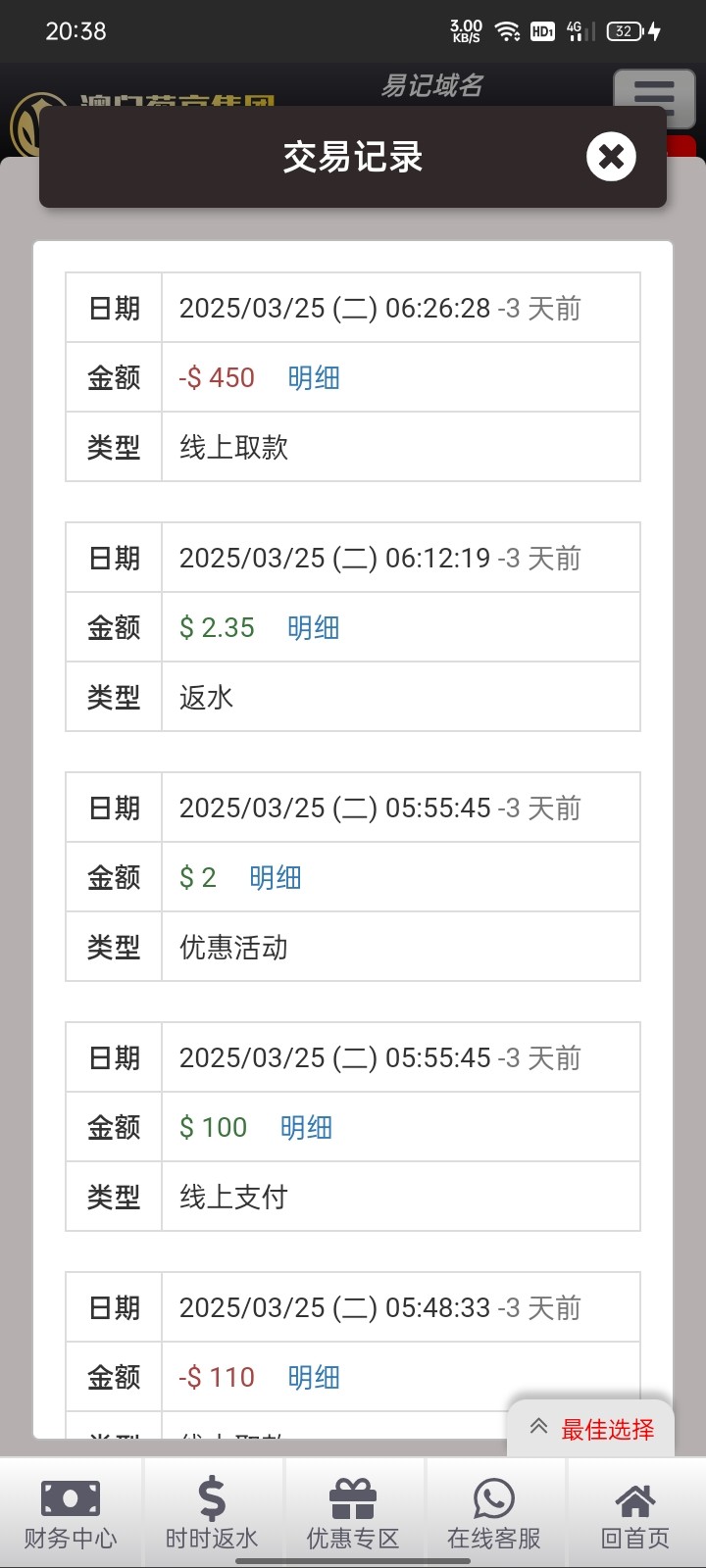View 明细 for the -$450 withdrawal

click(314, 378)
